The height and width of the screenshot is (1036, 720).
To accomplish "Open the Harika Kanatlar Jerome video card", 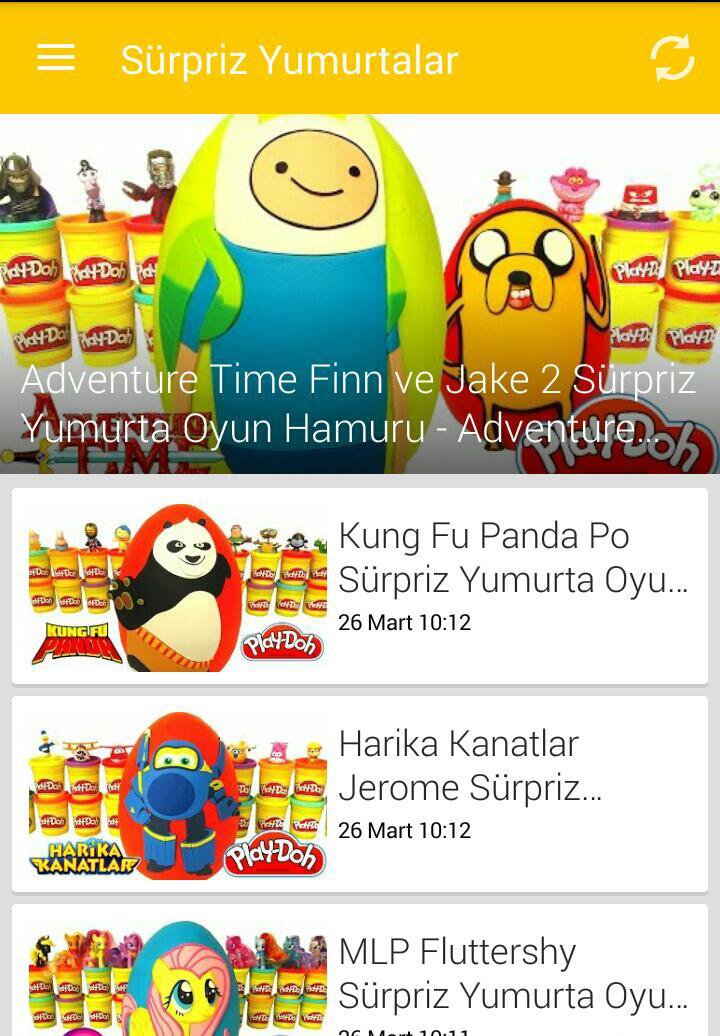I will tap(360, 794).
